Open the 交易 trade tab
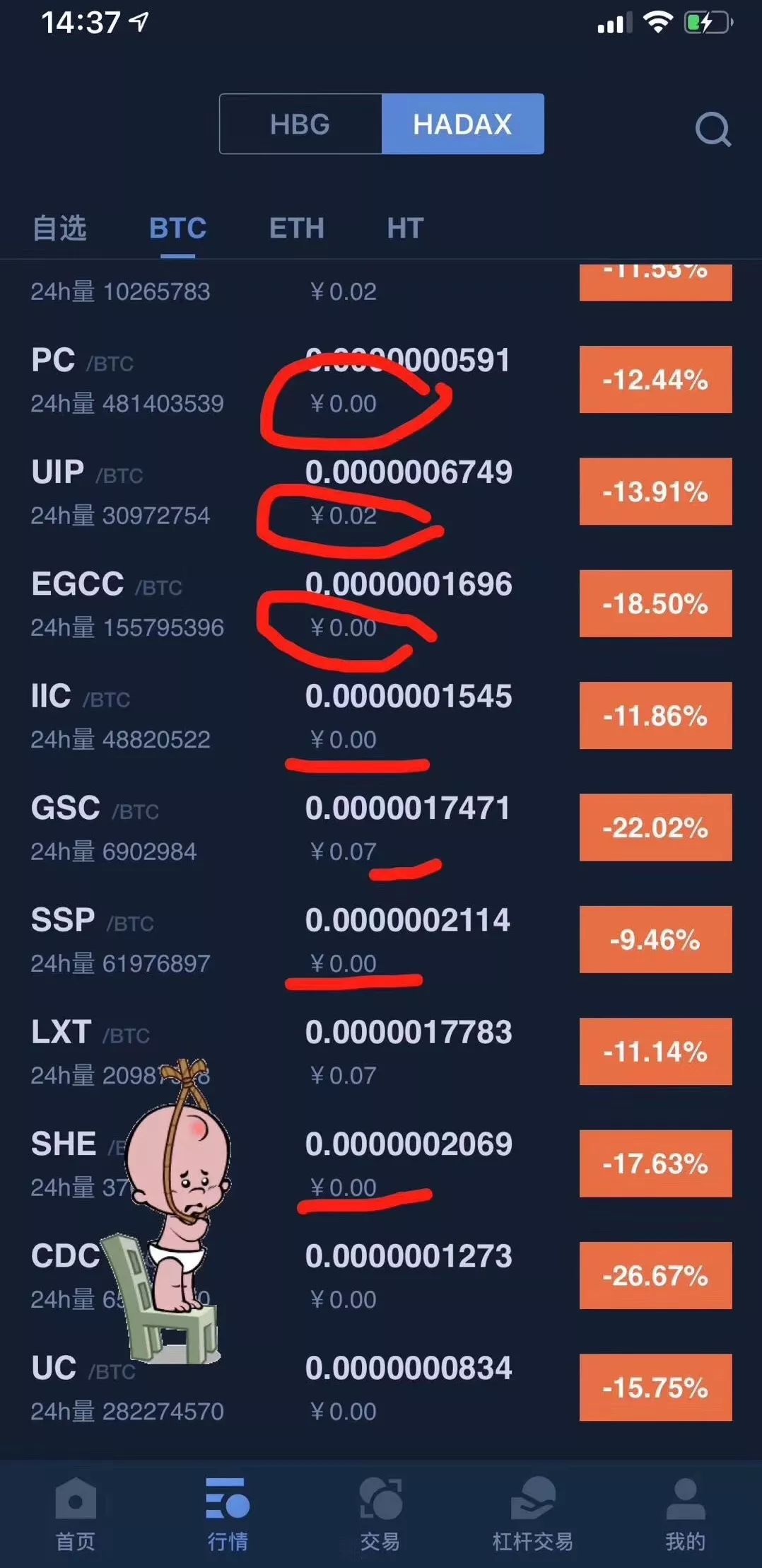 pos(380,1514)
